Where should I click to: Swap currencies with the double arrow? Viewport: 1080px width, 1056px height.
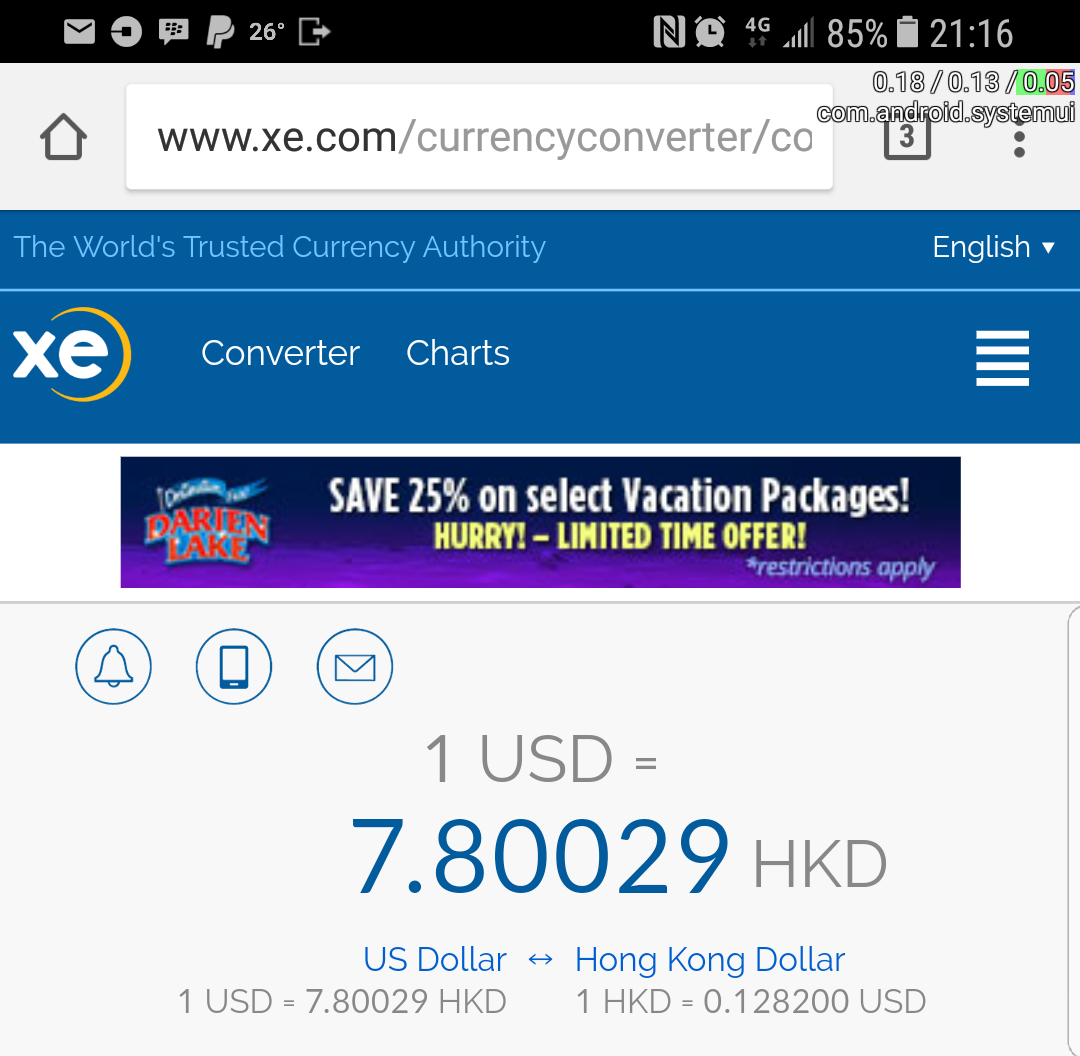[x=540, y=960]
